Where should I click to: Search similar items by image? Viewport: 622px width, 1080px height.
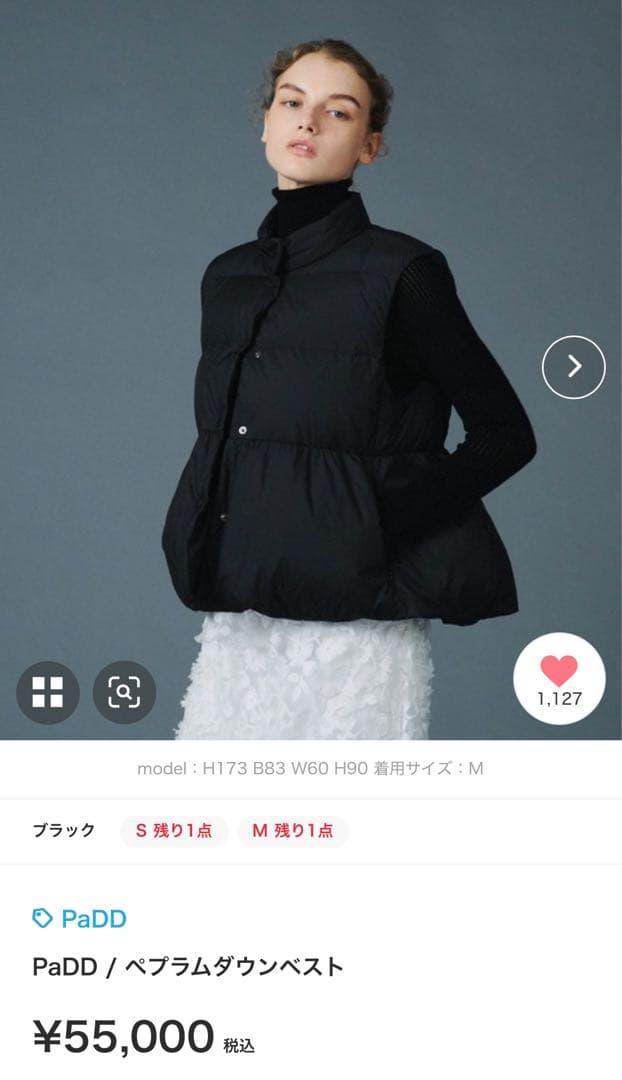tap(124, 692)
